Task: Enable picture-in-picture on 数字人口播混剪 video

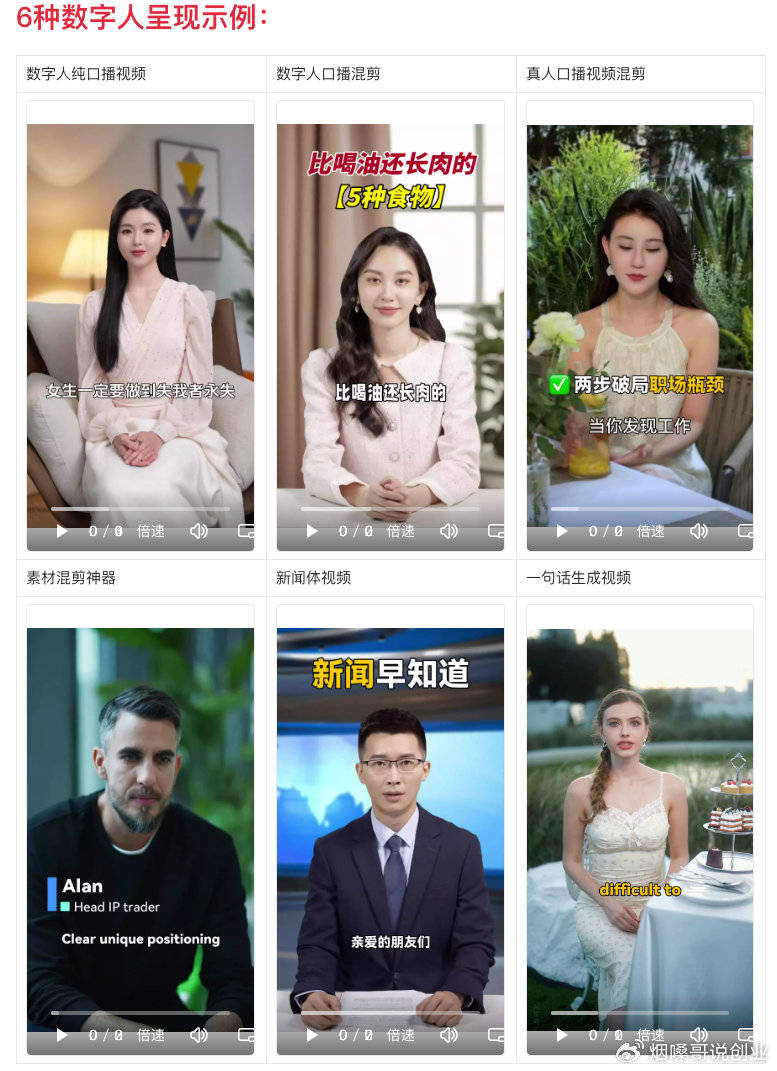Action: point(496,531)
